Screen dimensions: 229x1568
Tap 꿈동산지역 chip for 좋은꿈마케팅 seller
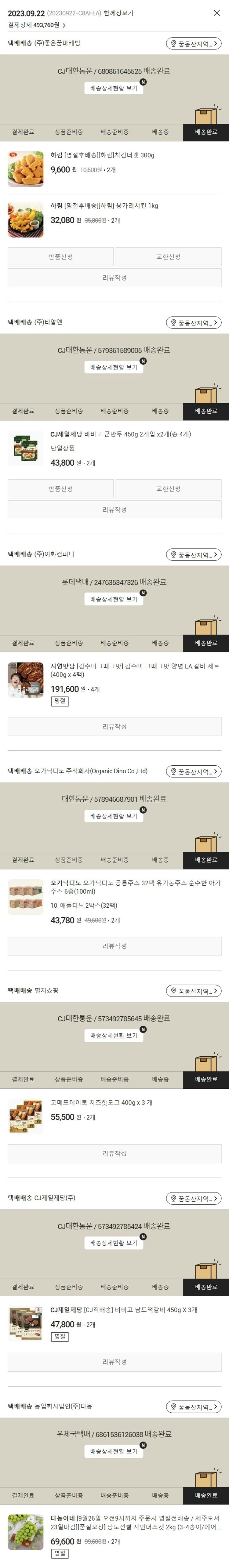pos(194,44)
